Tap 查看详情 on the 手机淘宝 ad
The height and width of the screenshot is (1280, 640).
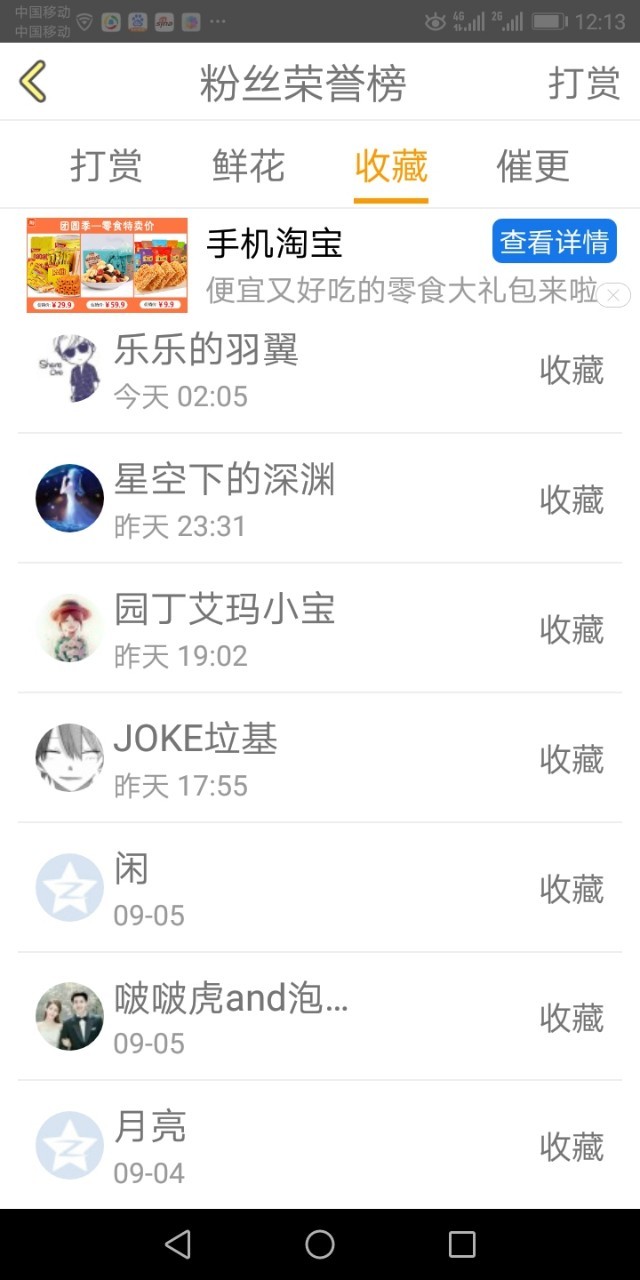(x=554, y=241)
